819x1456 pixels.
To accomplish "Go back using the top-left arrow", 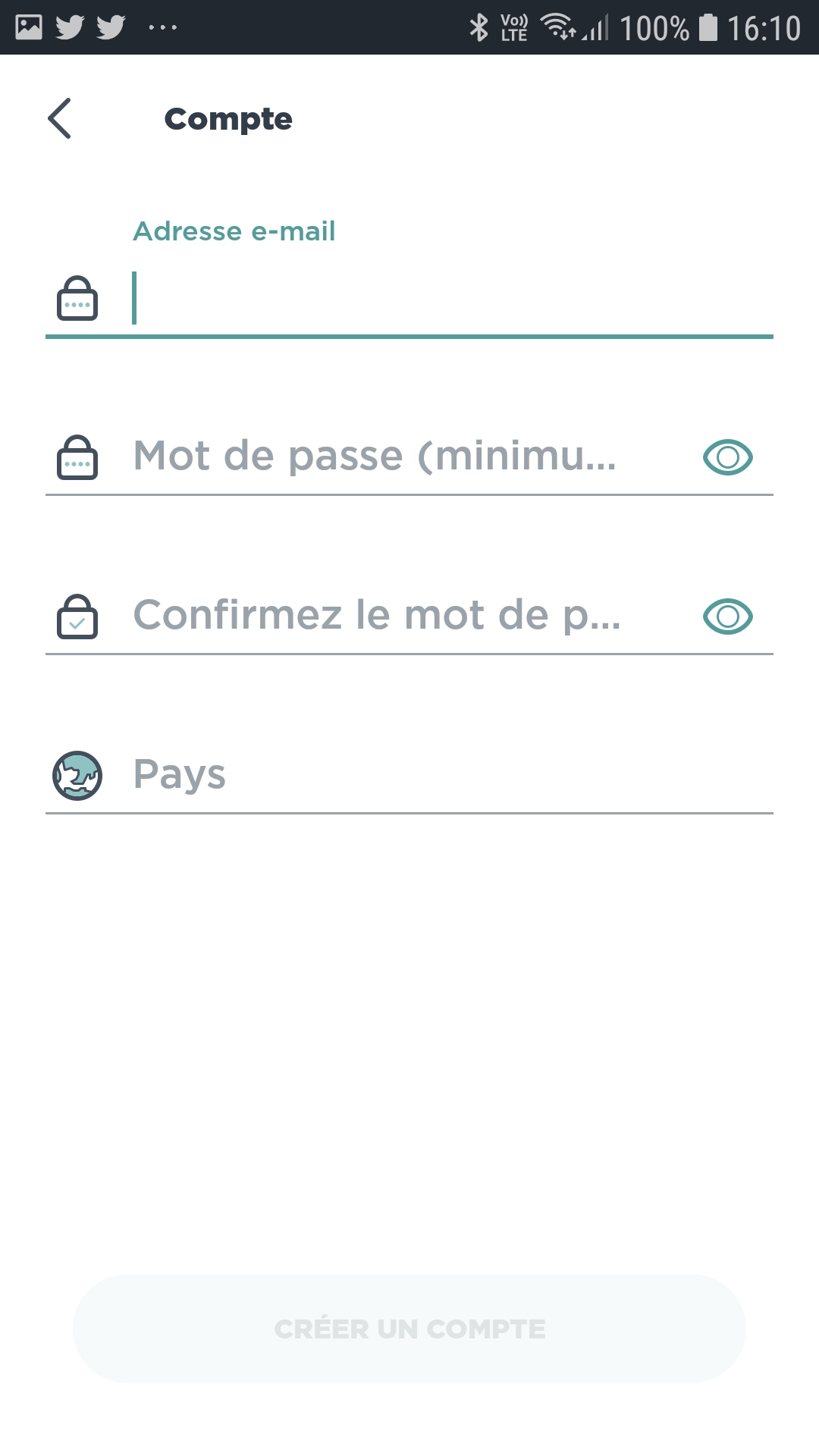I will point(59,118).
